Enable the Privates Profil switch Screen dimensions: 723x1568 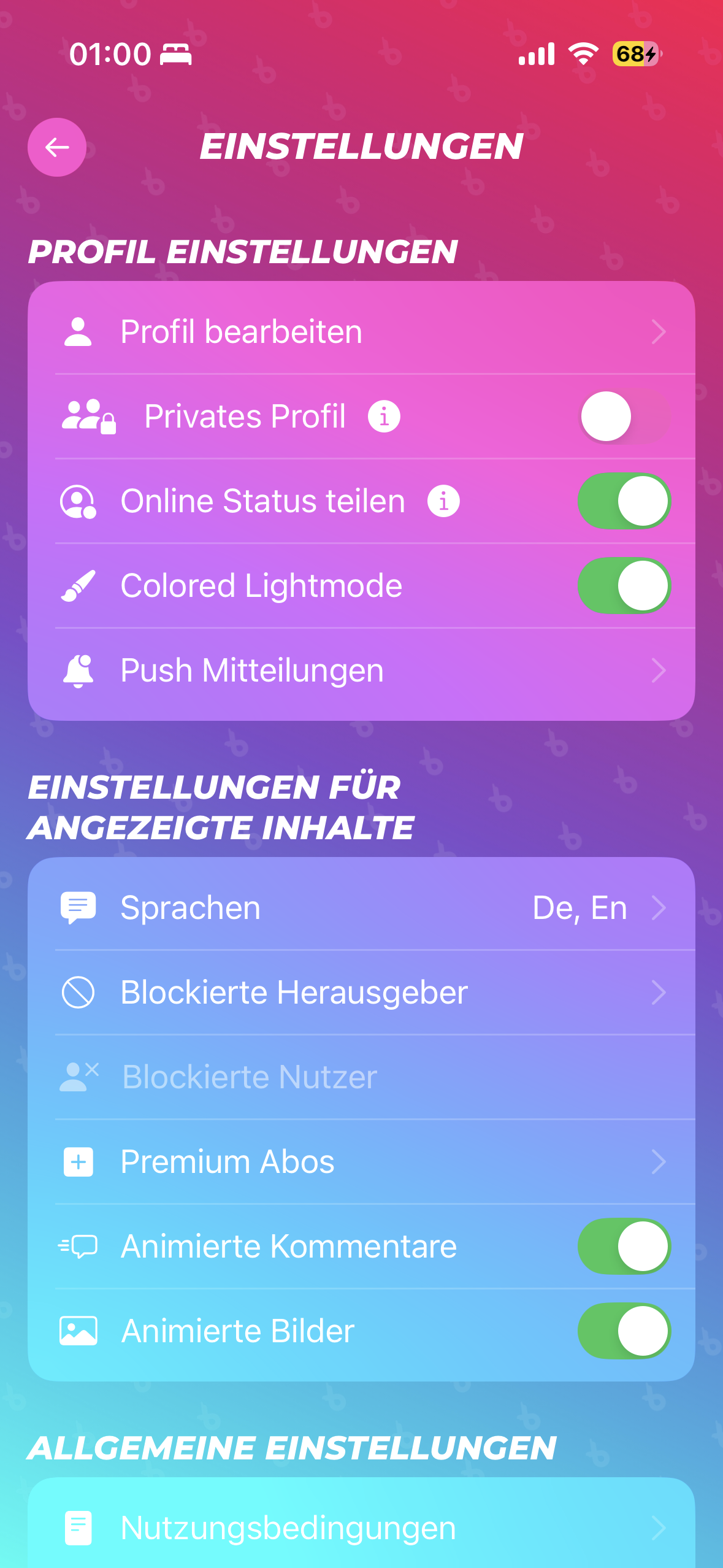[x=624, y=417]
